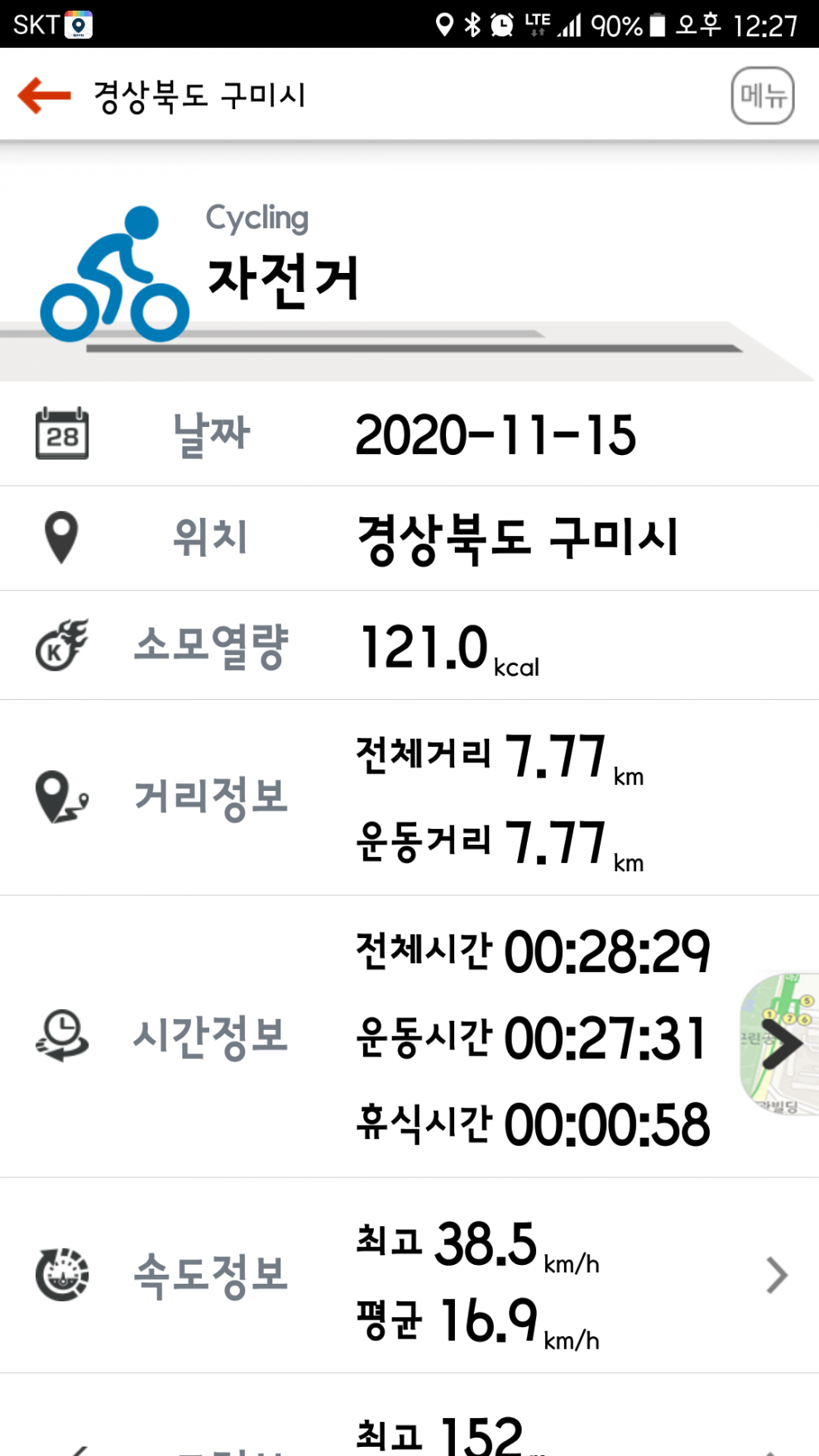This screenshot has width=819, height=1456.
Task: Expand the 속도정보 speed details chevron
Action: point(776,1275)
